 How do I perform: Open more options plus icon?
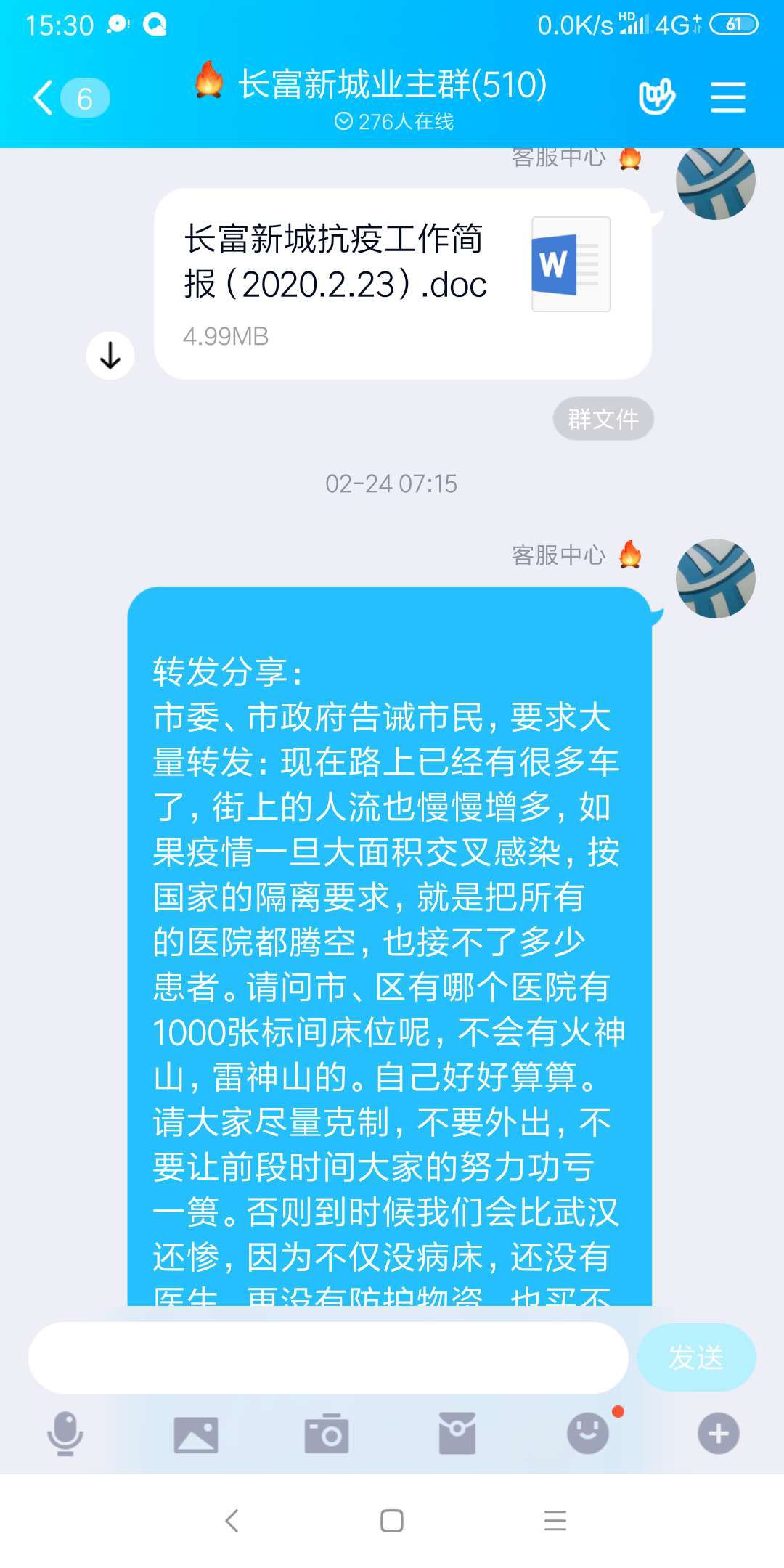719,1434
